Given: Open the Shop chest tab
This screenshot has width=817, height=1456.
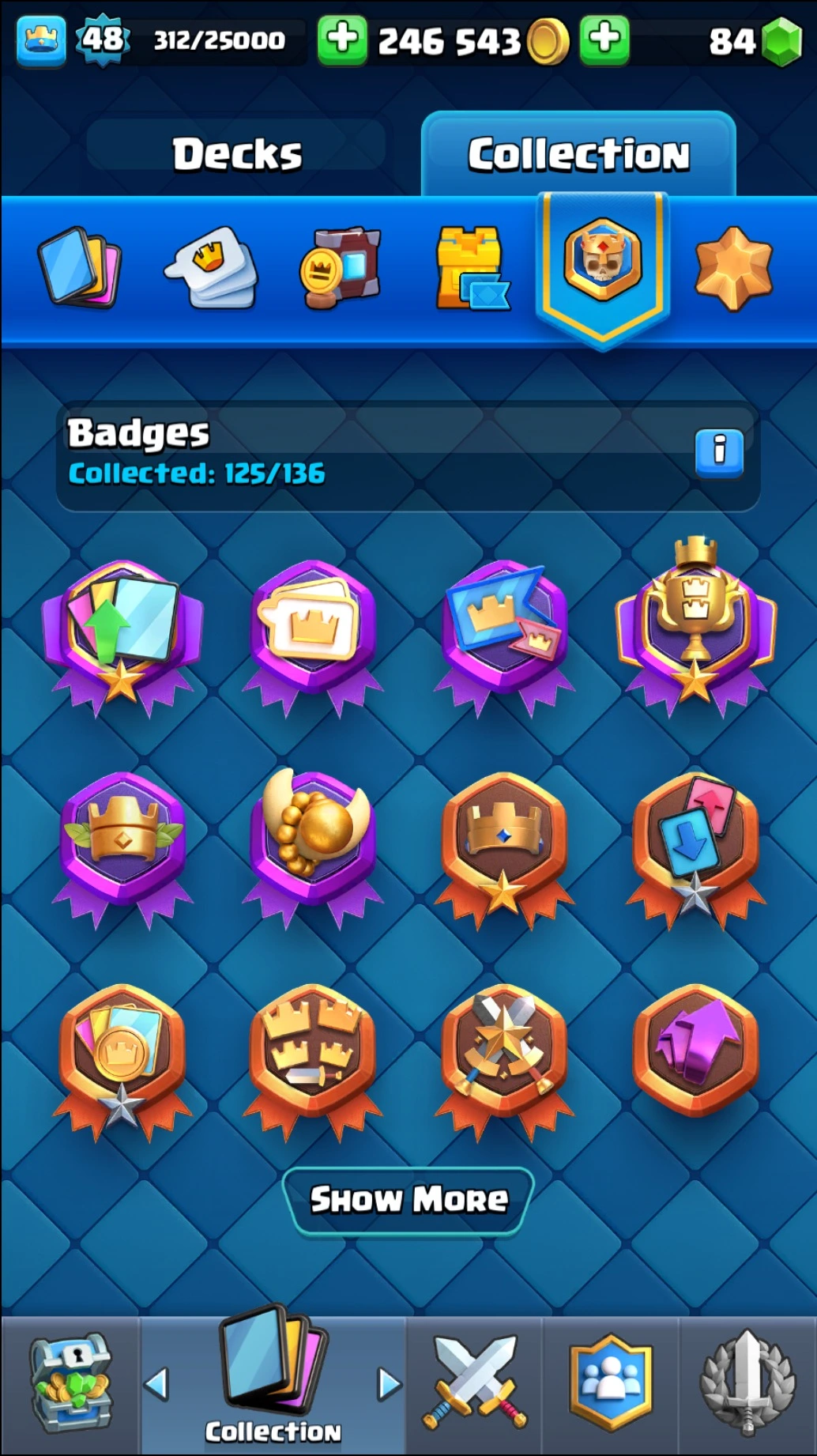Looking at the screenshot, I should point(70,1383).
